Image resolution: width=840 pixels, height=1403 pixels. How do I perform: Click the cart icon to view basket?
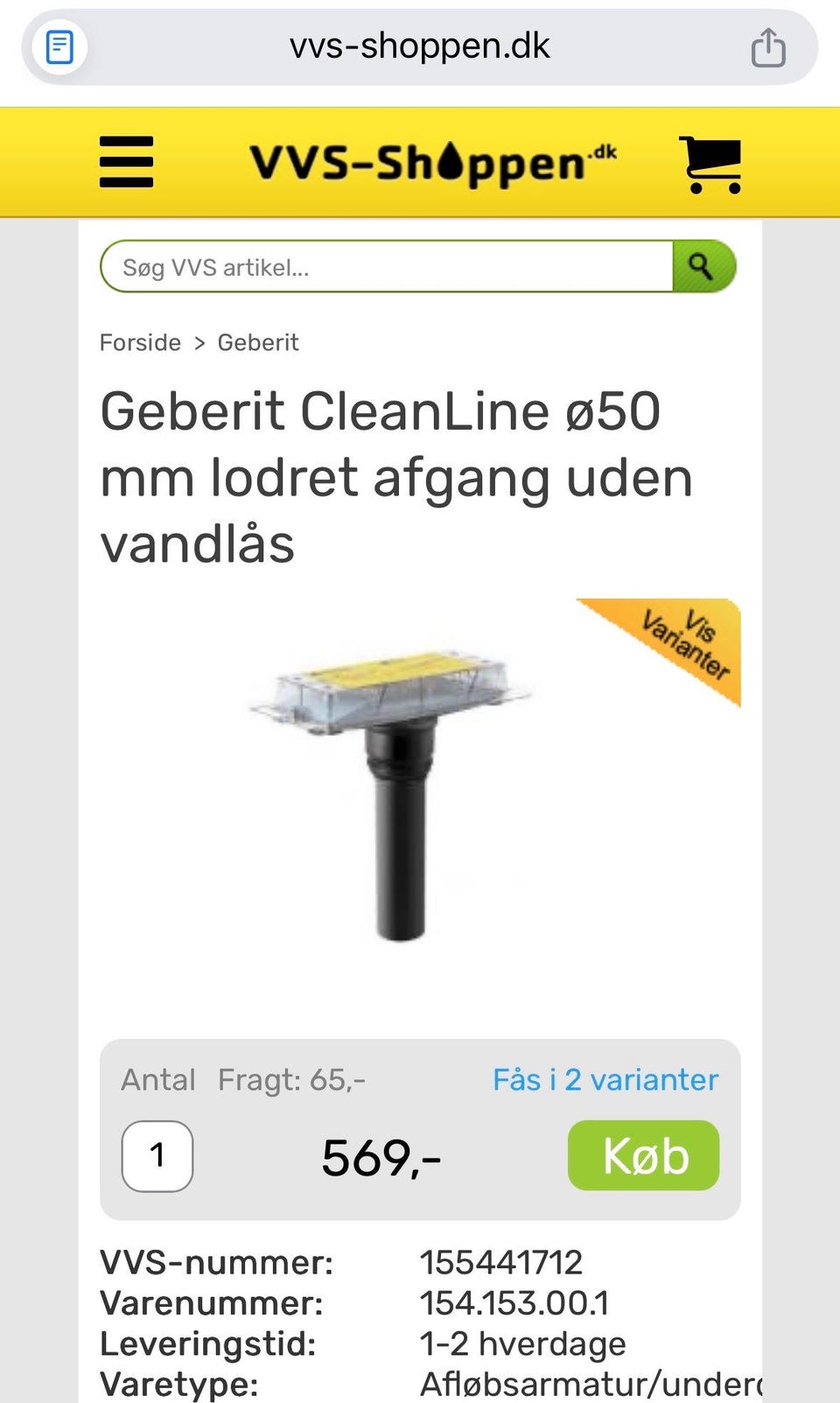[710, 163]
